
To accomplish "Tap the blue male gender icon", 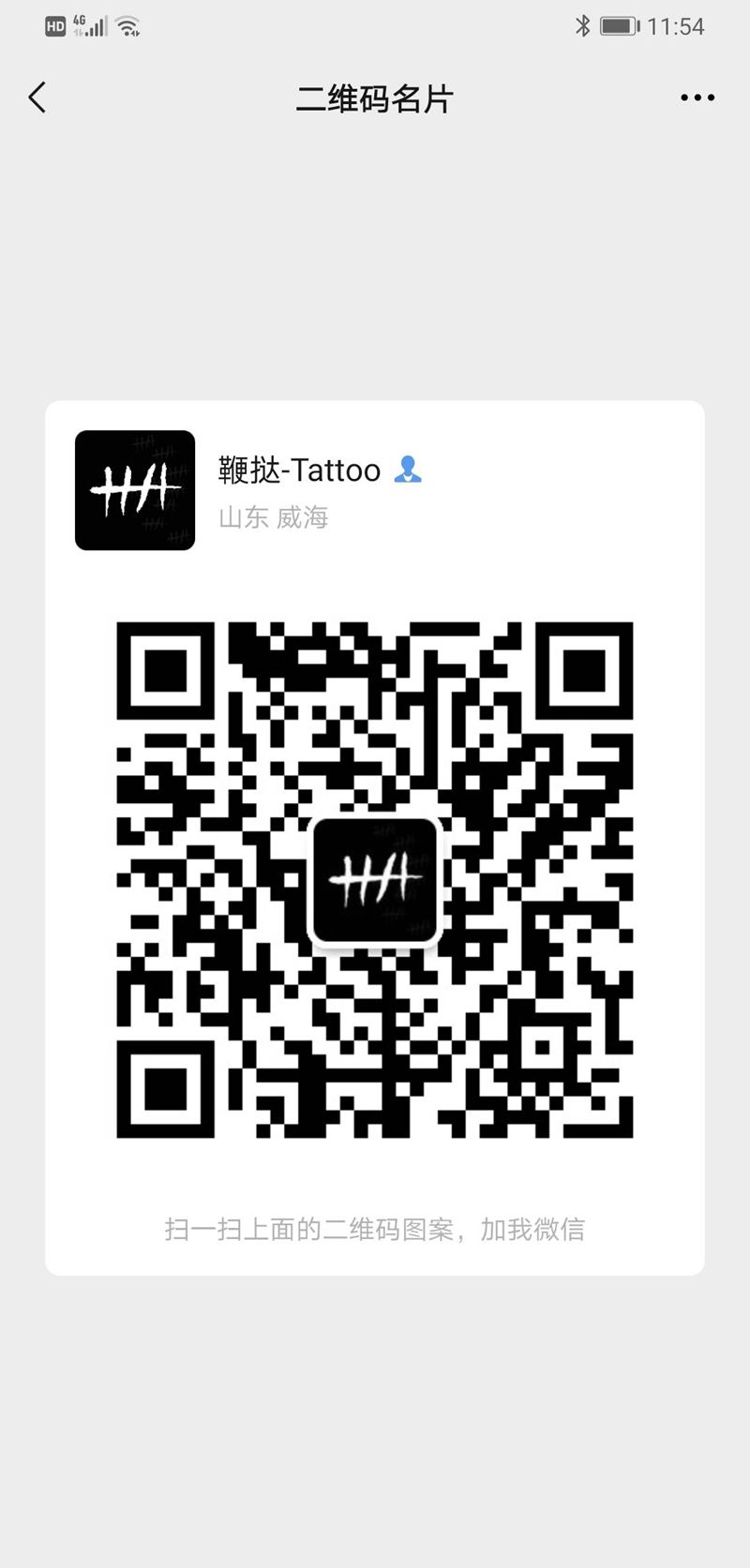I will 407,469.
